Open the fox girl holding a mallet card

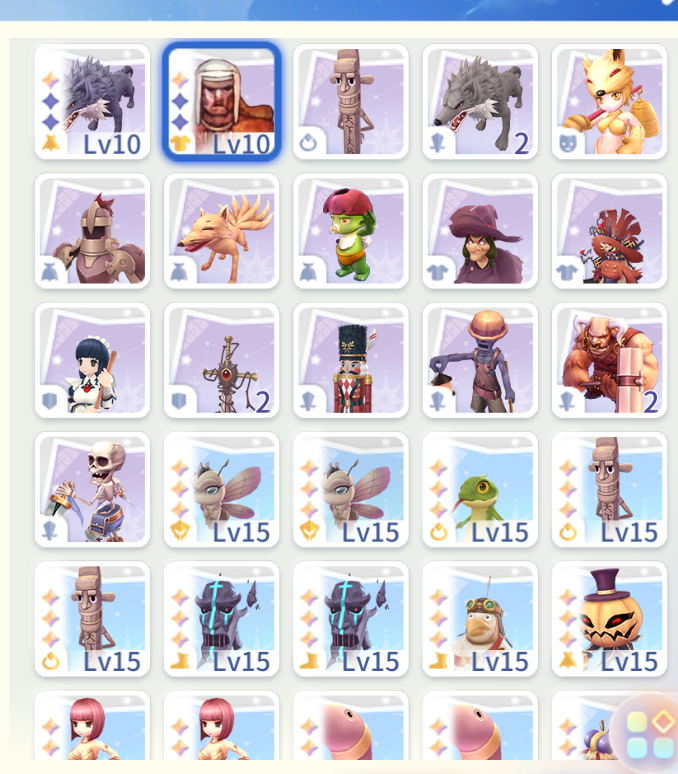point(609,102)
